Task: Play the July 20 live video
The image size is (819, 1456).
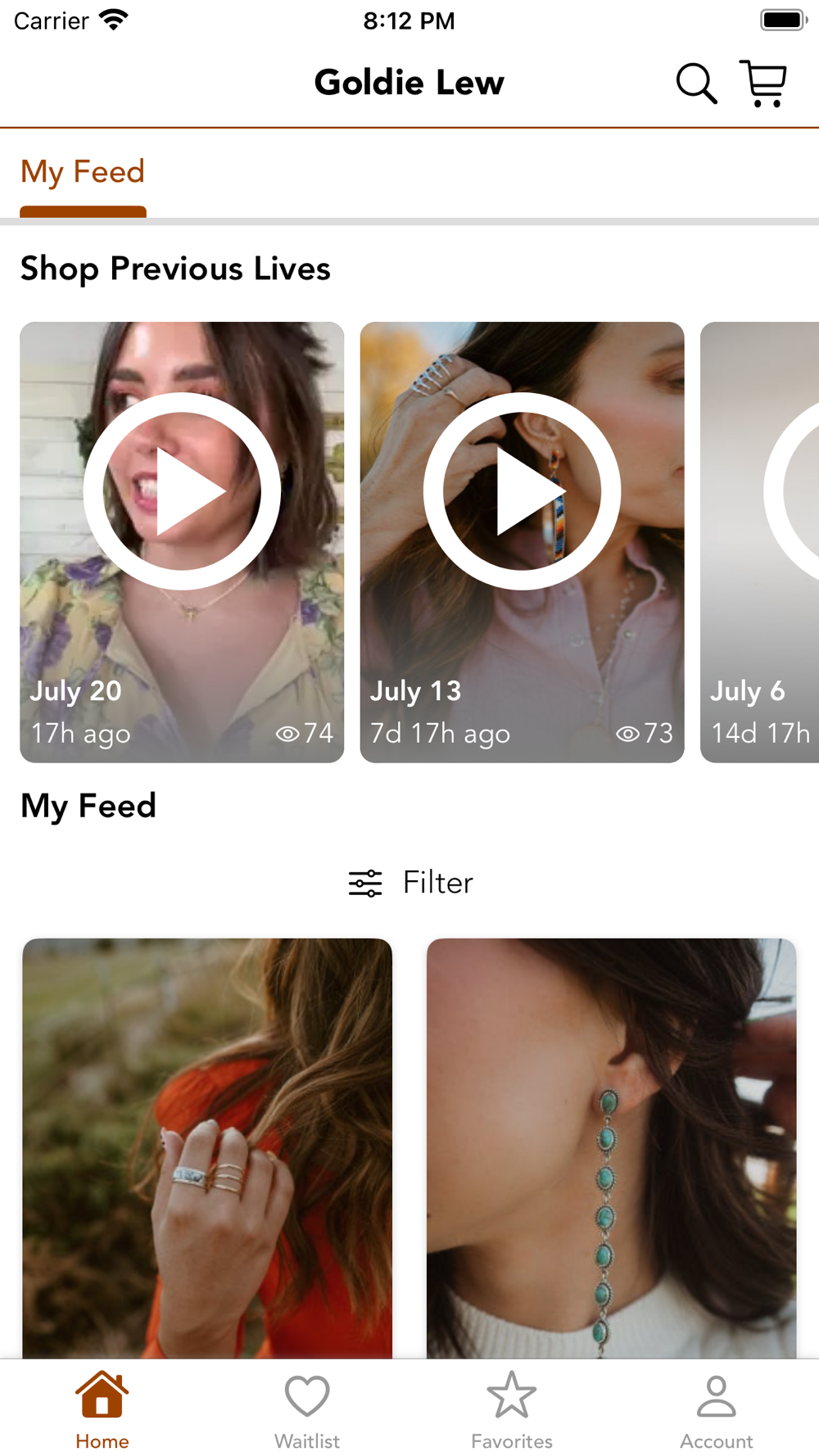Action: (x=182, y=491)
